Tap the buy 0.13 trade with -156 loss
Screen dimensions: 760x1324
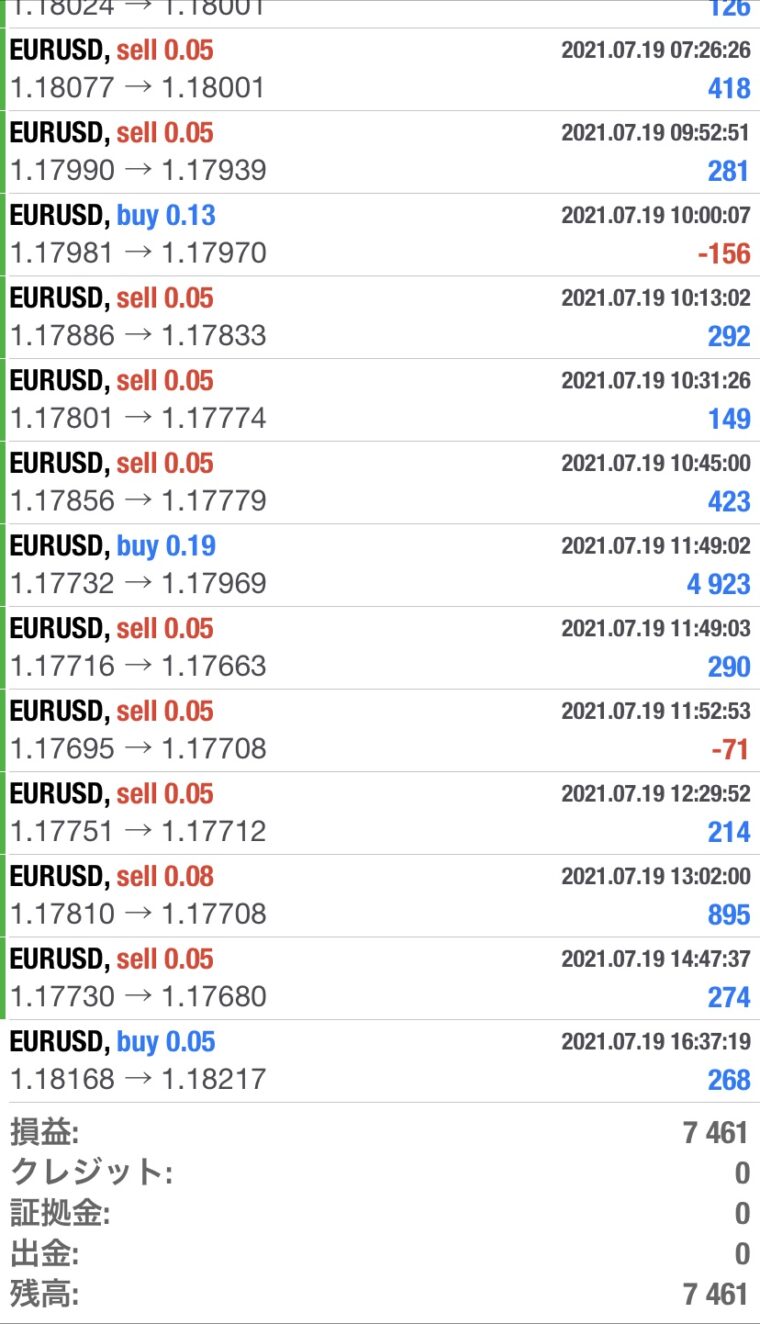[x=380, y=235]
